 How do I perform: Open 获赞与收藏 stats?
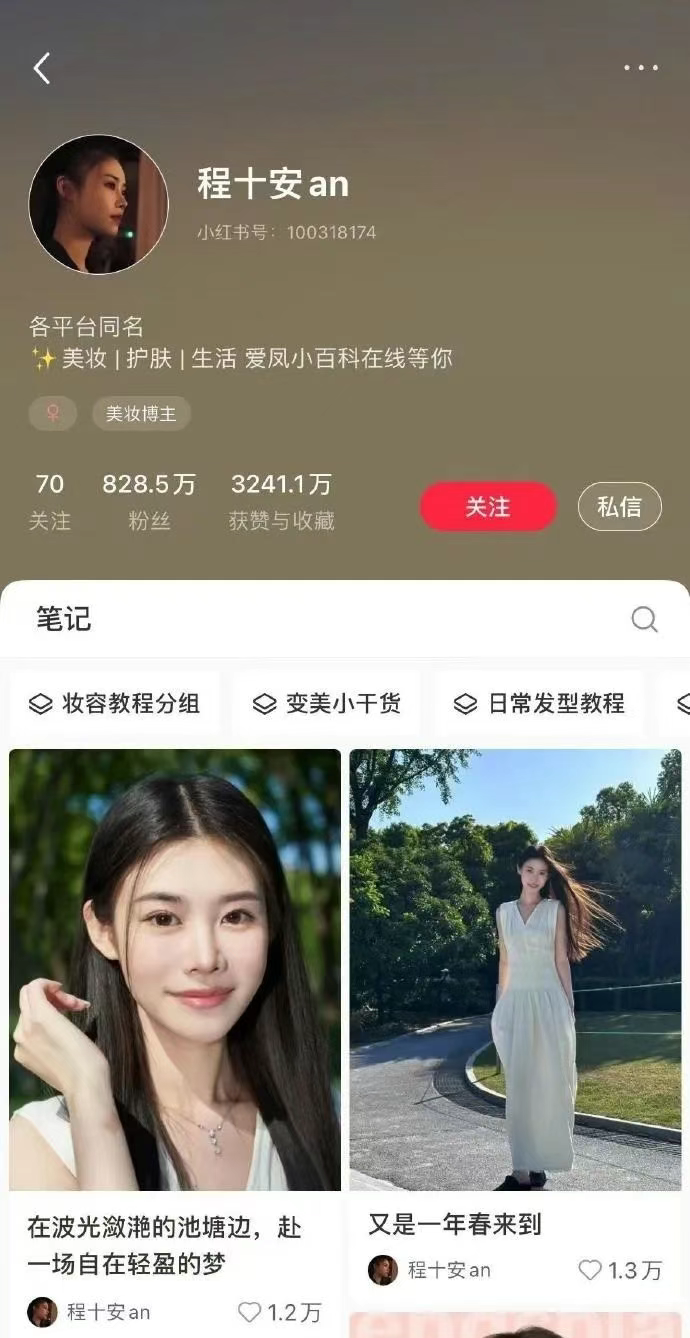pyautogui.click(x=281, y=502)
